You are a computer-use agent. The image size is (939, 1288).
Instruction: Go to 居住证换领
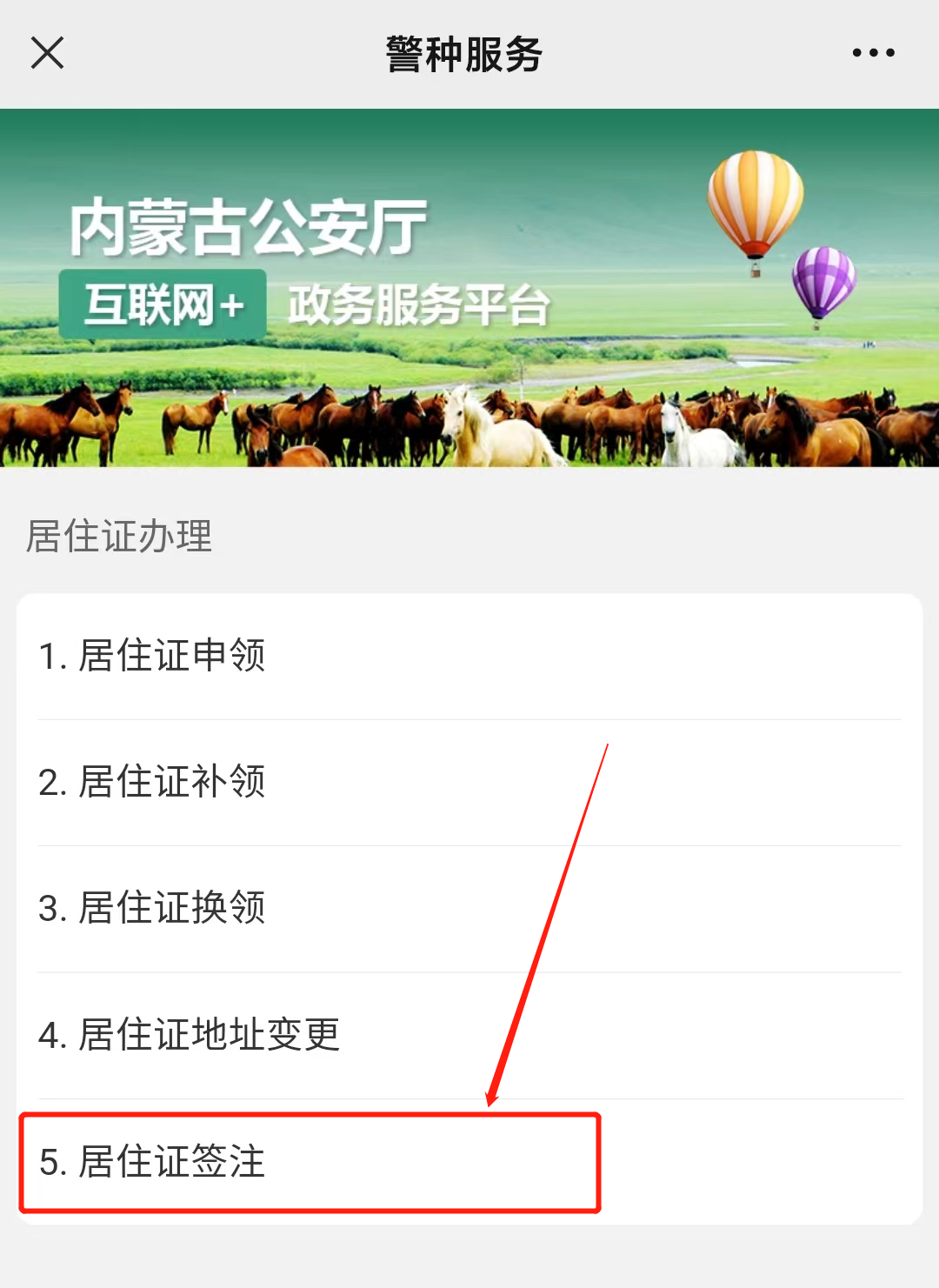152,908
